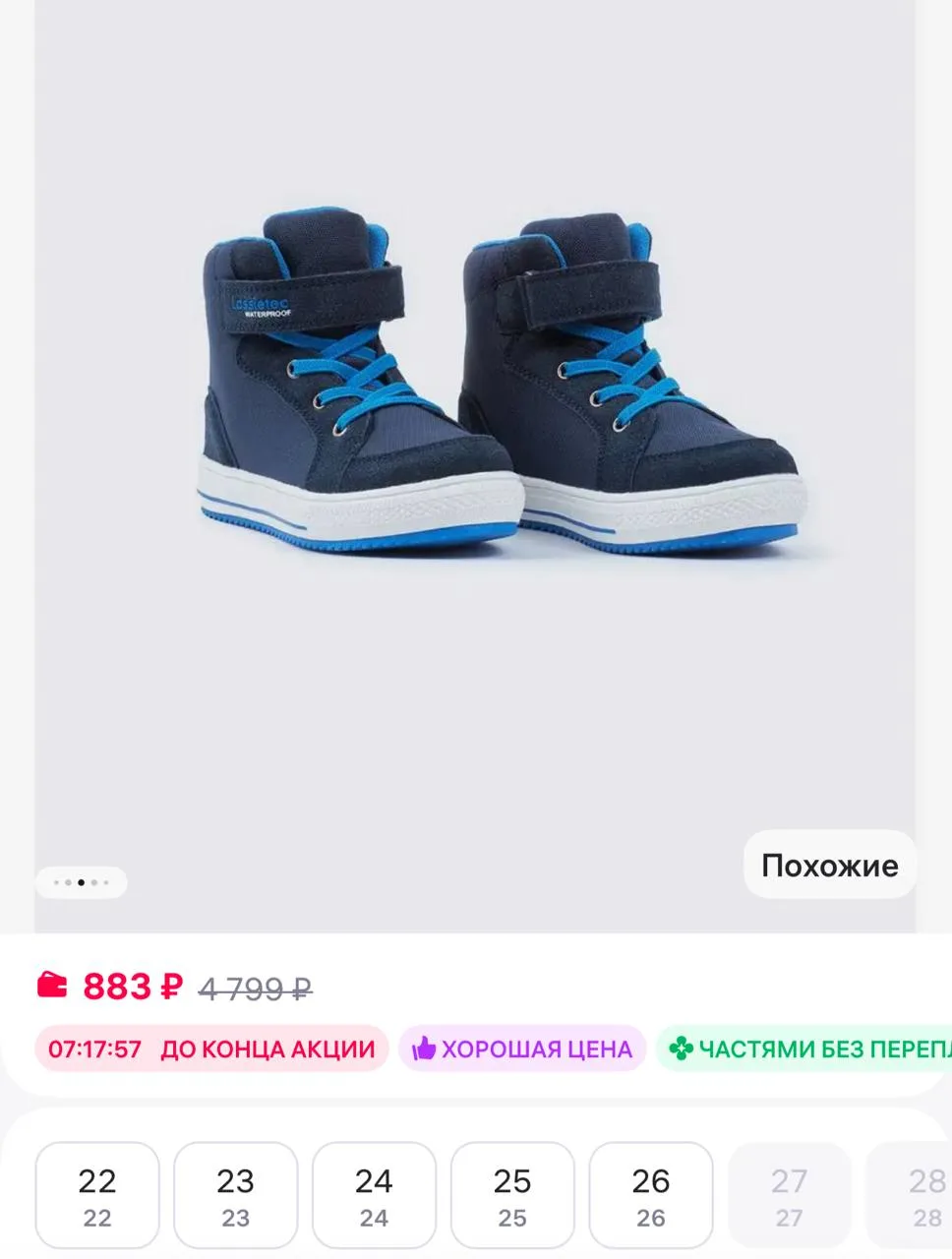The image size is (952, 1259).
Task: Pick size 25
Action: point(512,1195)
